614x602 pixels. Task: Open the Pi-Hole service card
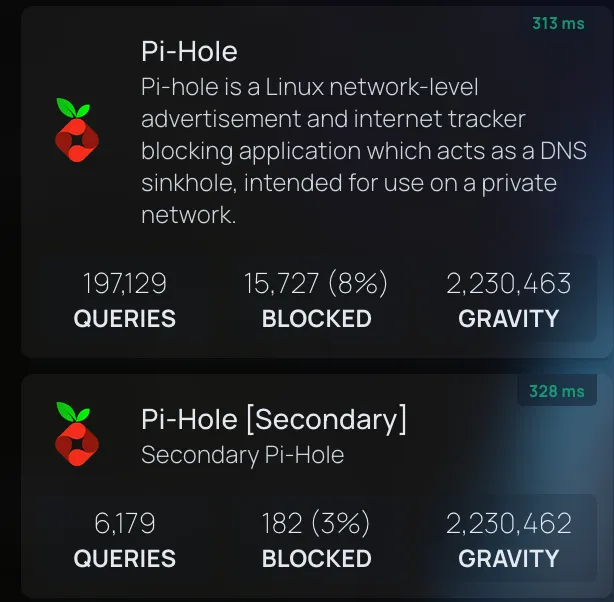coord(189,51)
